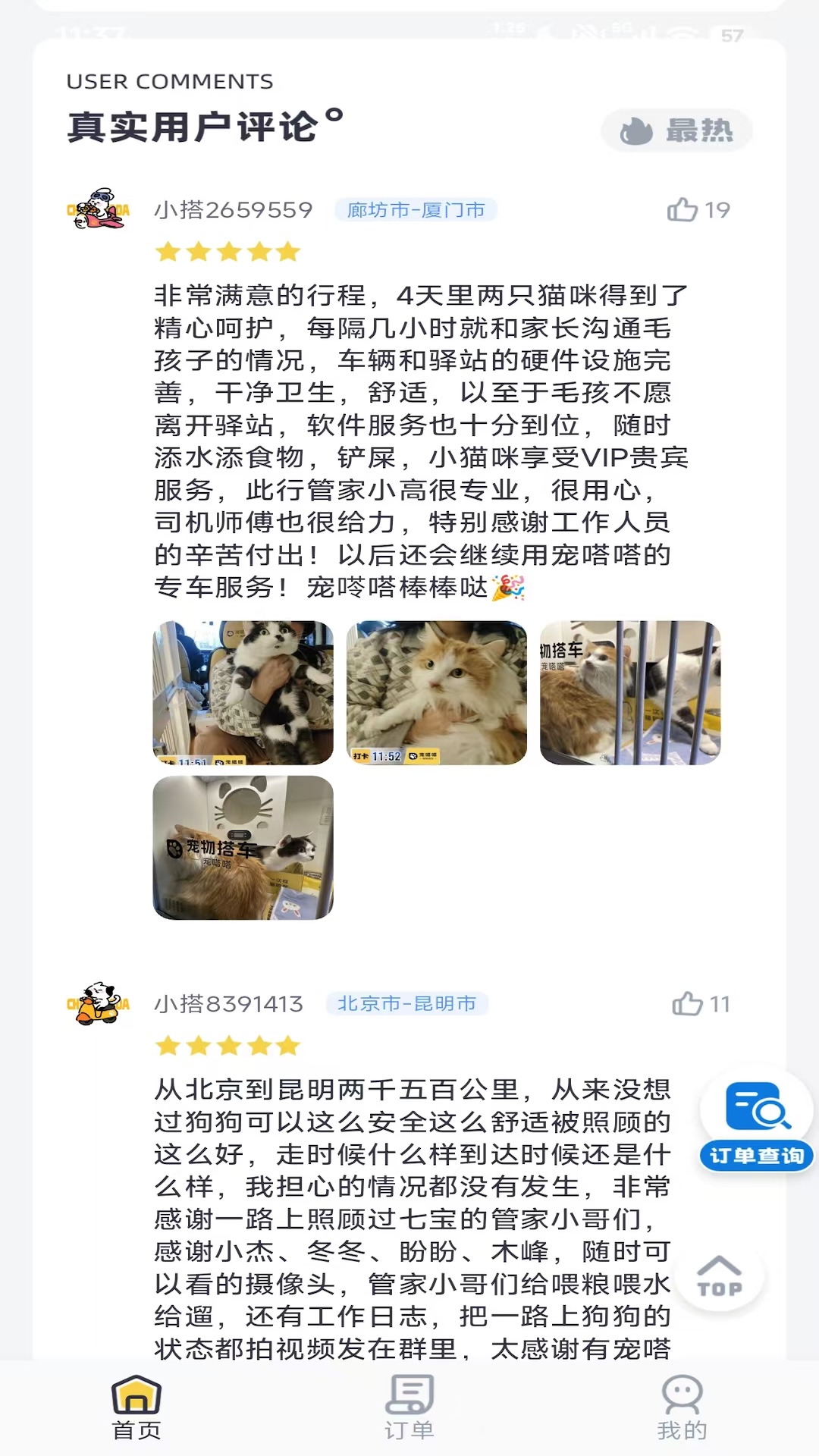Screen dimensions: 819x1456
Task: Tap the username 小搭8391413
Action: click(230, 1002)
